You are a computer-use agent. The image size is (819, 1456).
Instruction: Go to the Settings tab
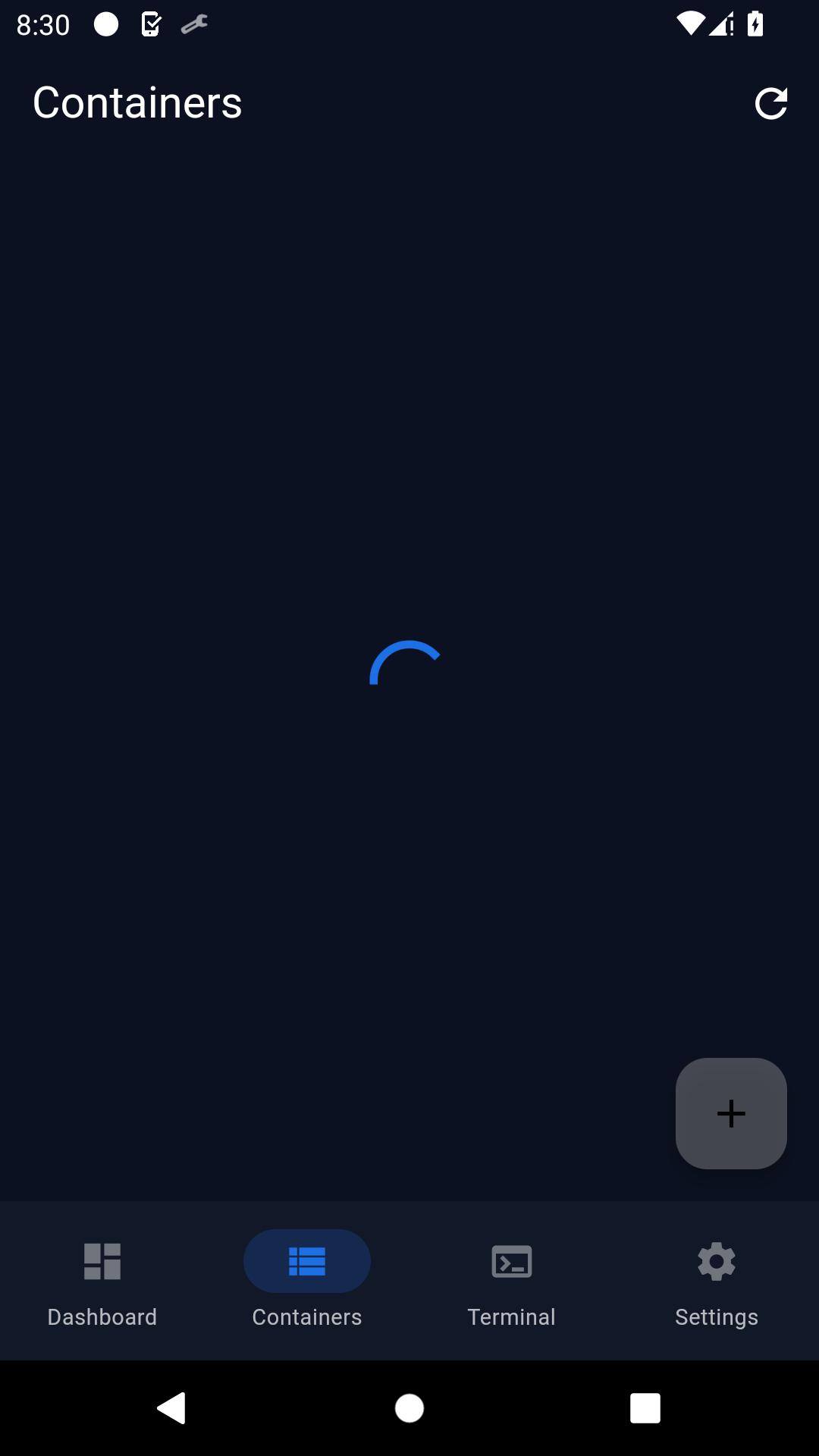(x=717, y=1282)
